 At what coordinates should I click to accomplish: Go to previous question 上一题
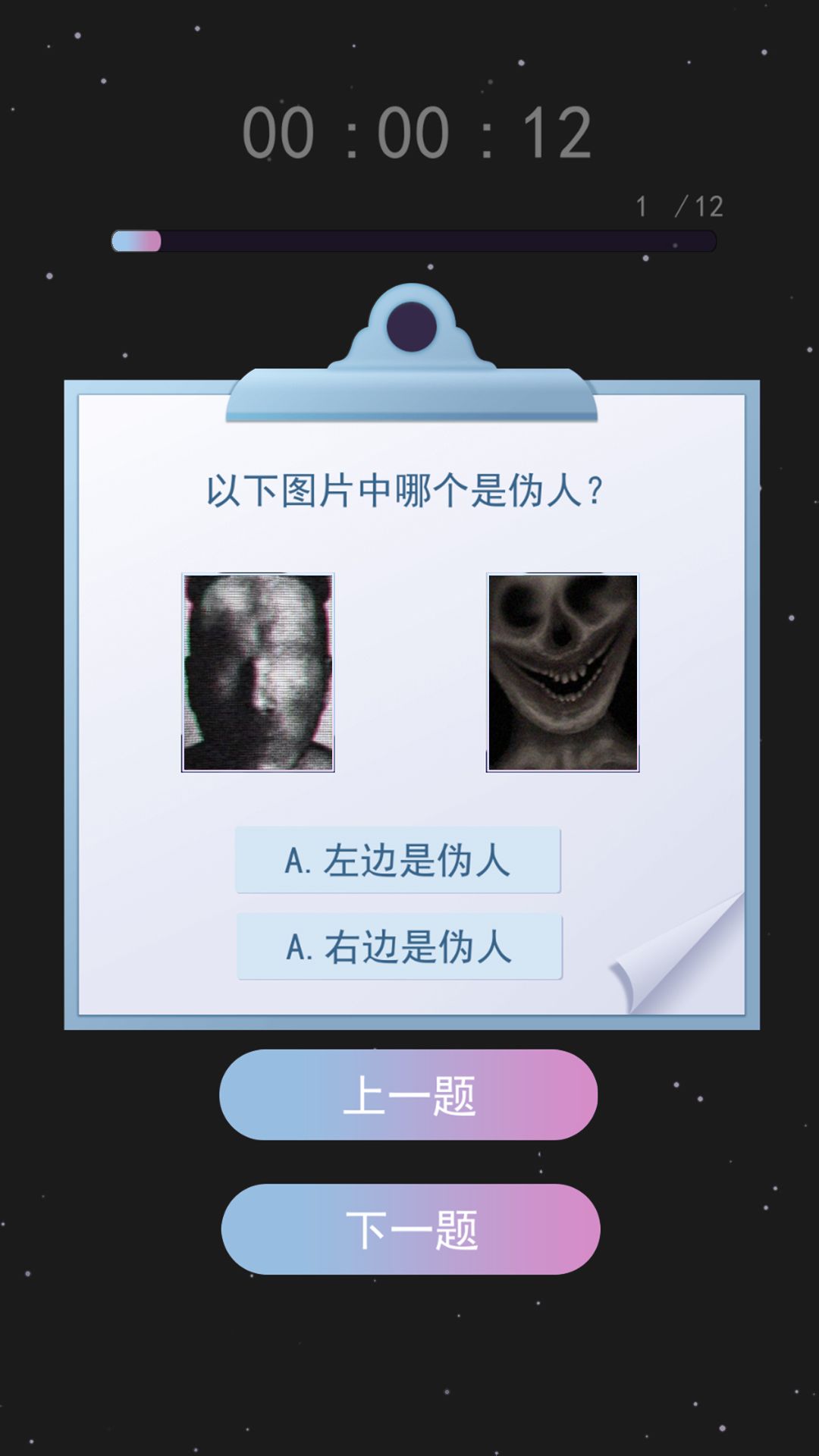(409, 1095)
